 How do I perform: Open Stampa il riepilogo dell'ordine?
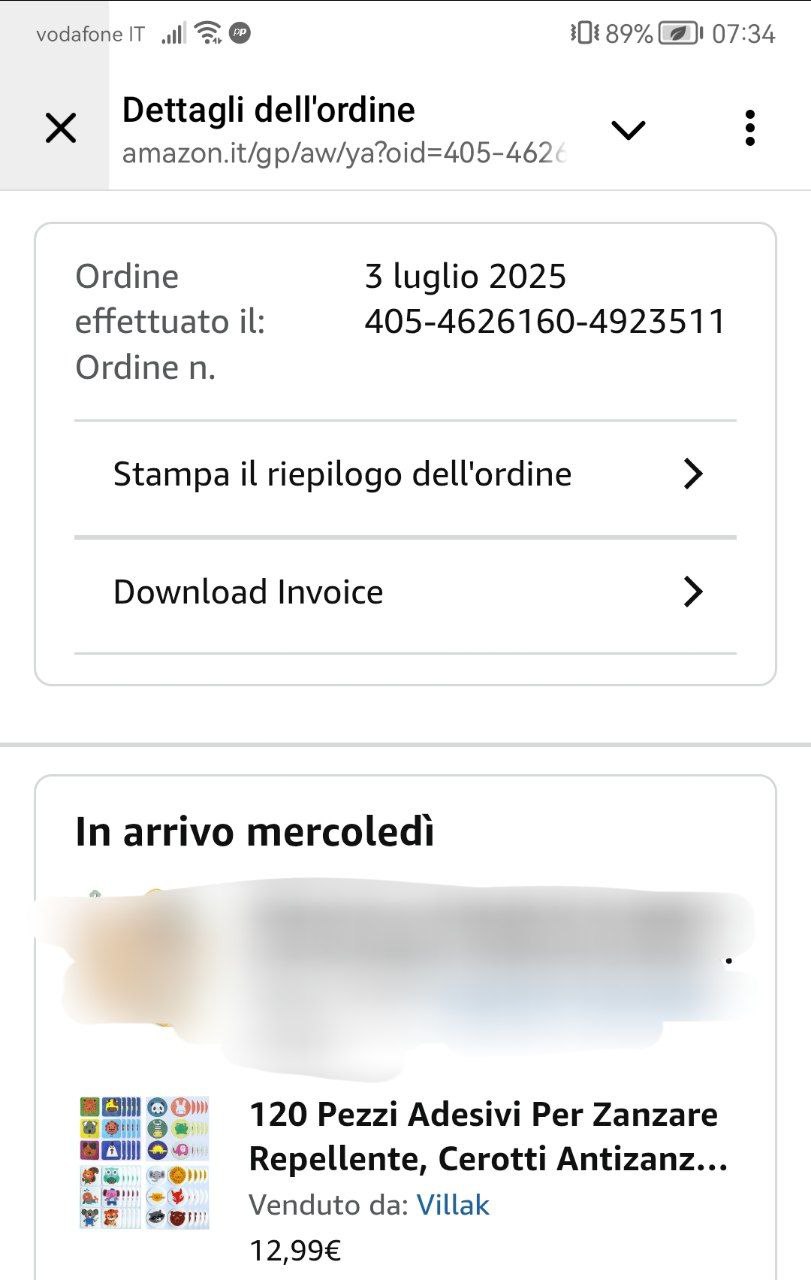point(405,474)
